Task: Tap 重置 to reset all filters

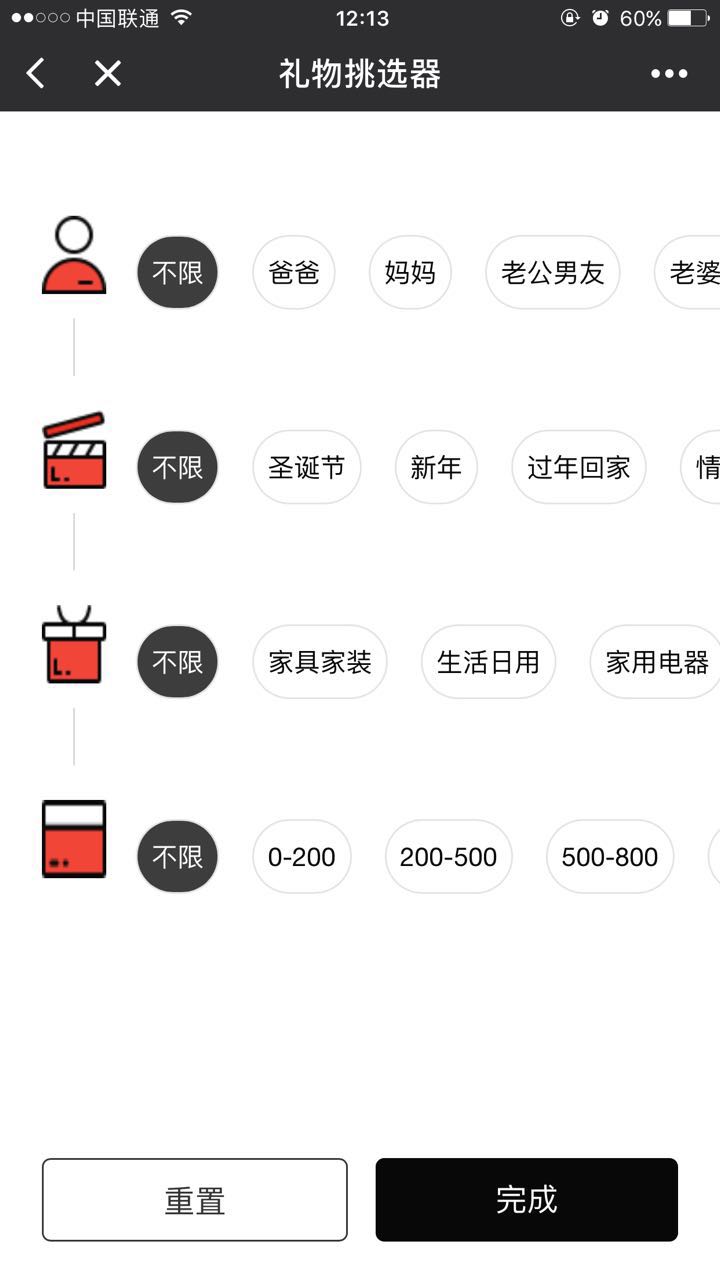Action: (x=194, y=1200)
